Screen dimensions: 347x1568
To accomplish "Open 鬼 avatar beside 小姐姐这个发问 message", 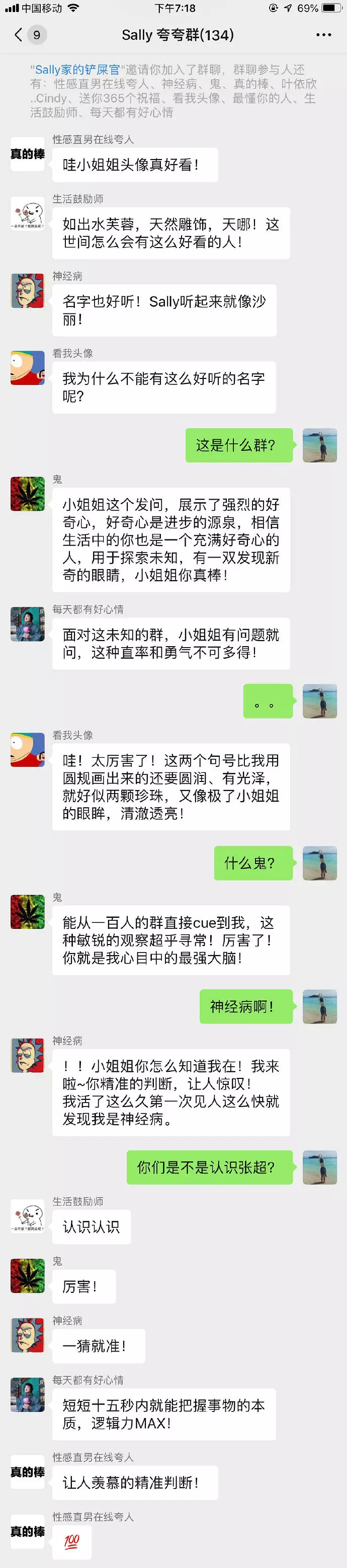I will click(27, 494).
